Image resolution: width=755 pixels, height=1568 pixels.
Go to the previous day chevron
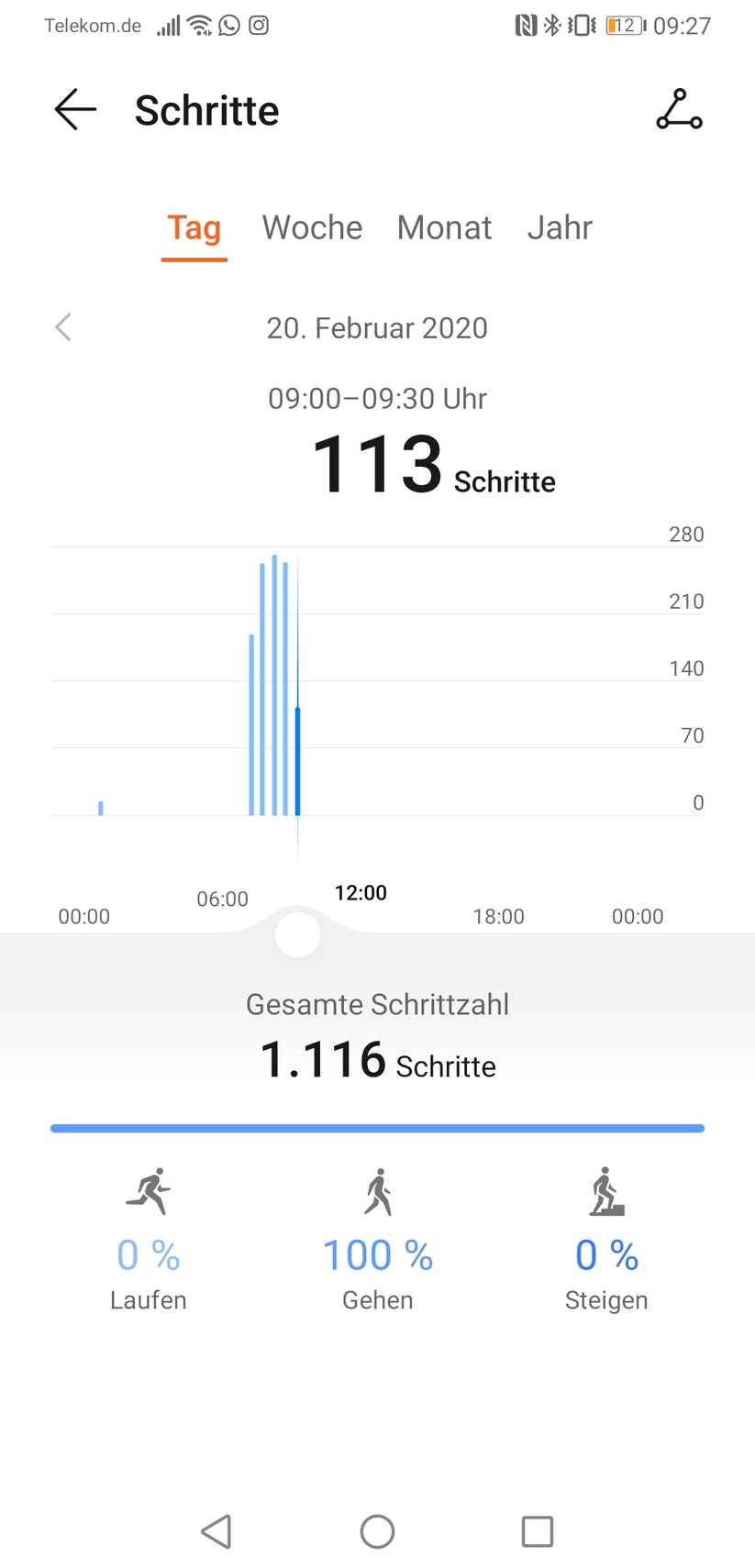coord(63,327)
